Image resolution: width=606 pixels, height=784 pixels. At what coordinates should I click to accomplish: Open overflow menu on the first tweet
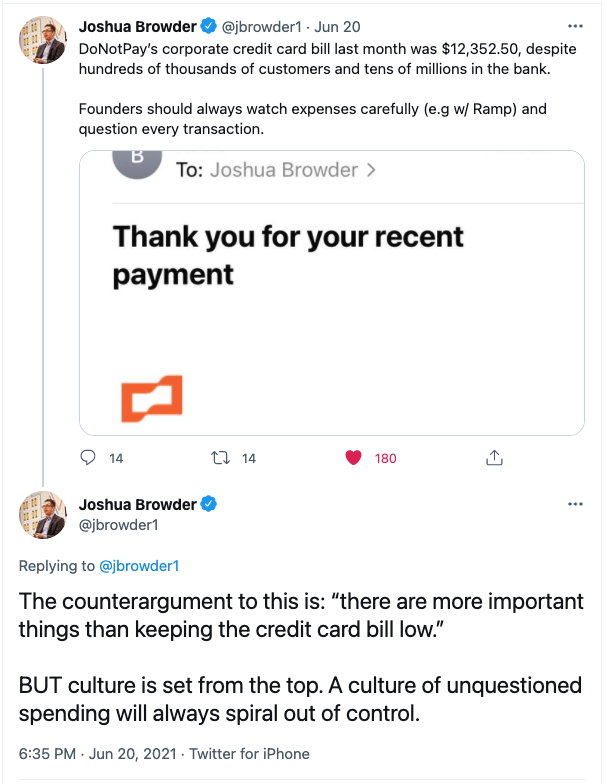pyautogui.click(x=574, y=25)
